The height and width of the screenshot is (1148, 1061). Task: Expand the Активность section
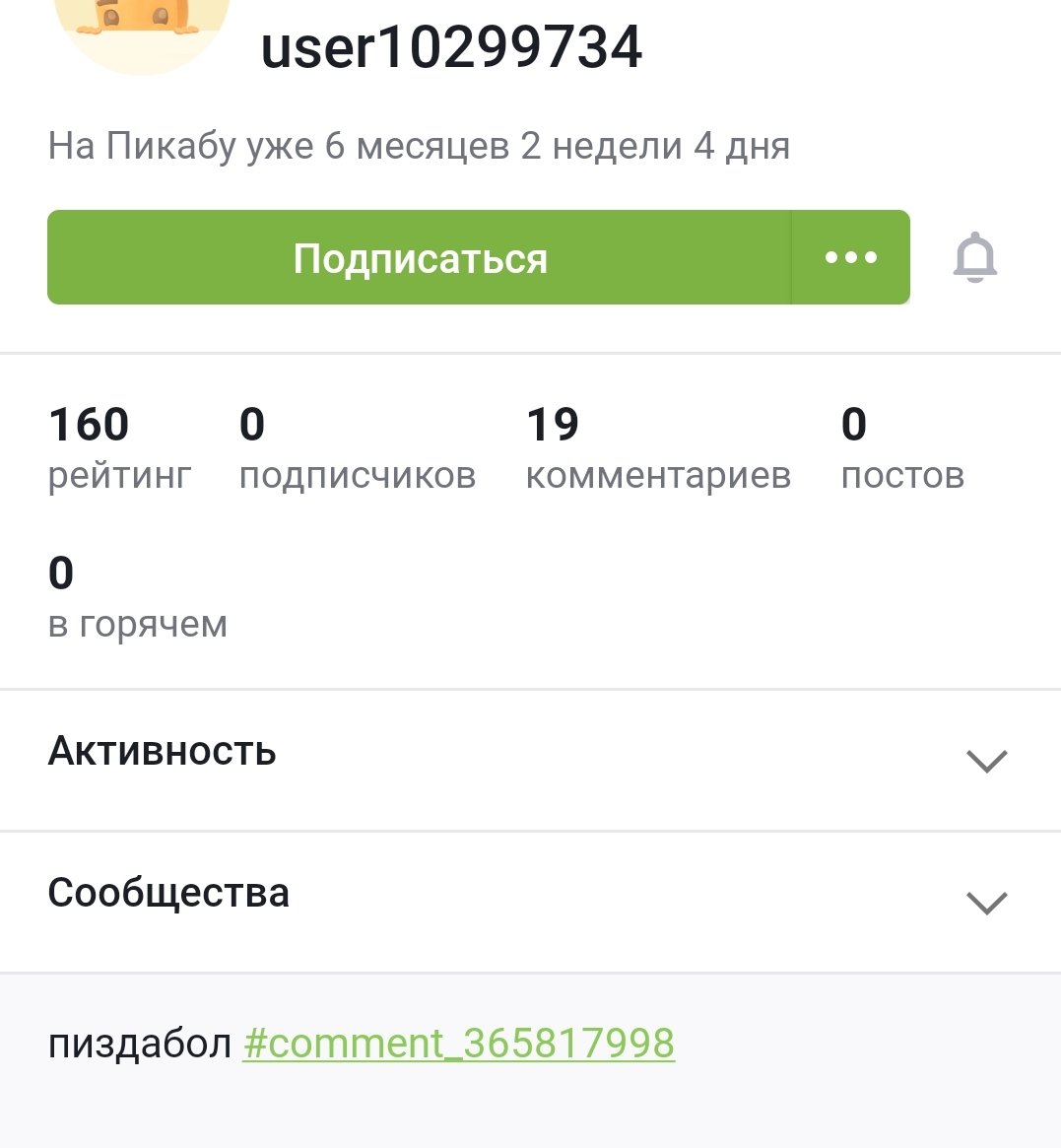click(986, 761)
